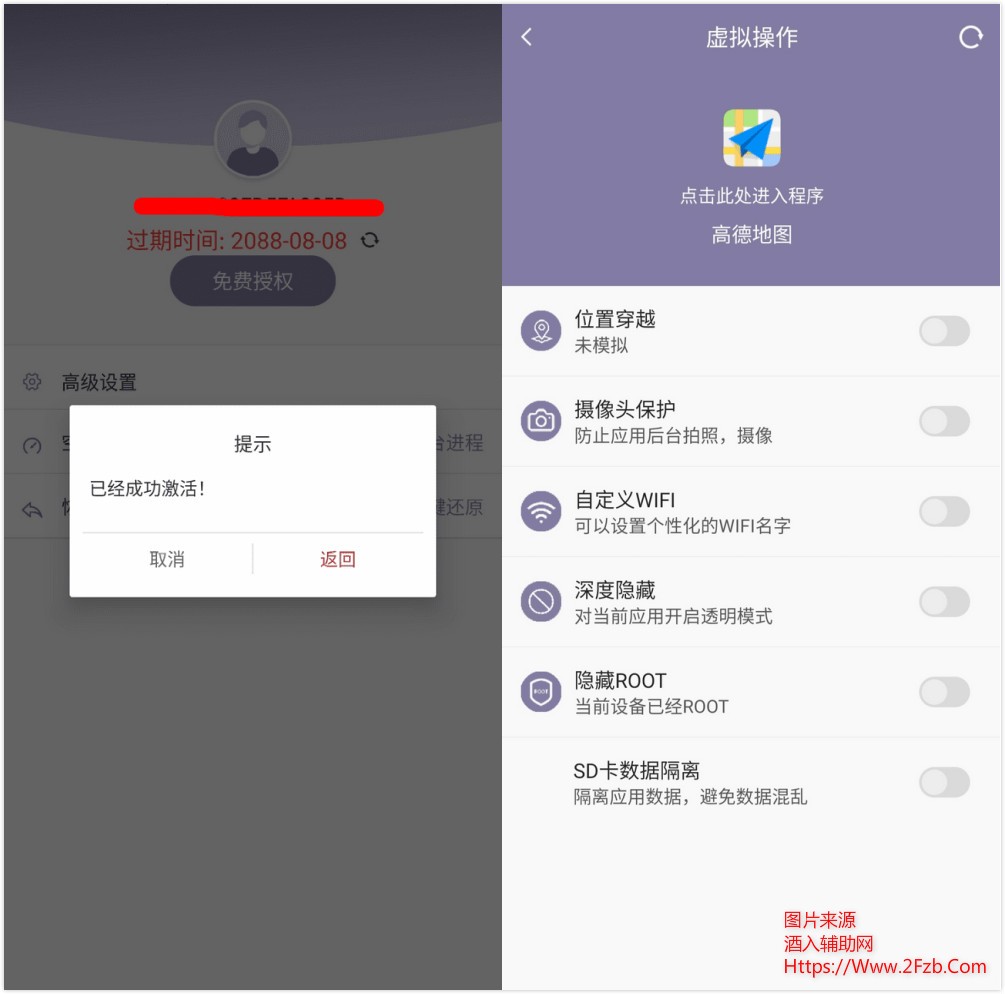
Task: Switch on 深度隐藏
Action: (943, 601)
